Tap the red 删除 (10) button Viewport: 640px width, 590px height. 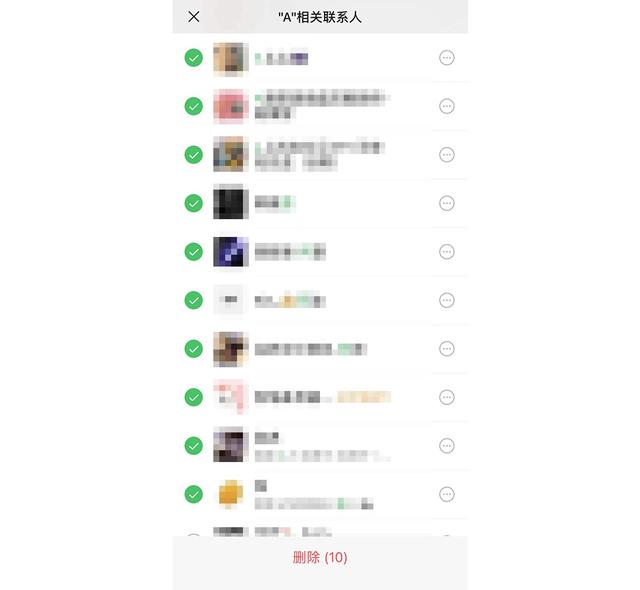click(320, 557)
